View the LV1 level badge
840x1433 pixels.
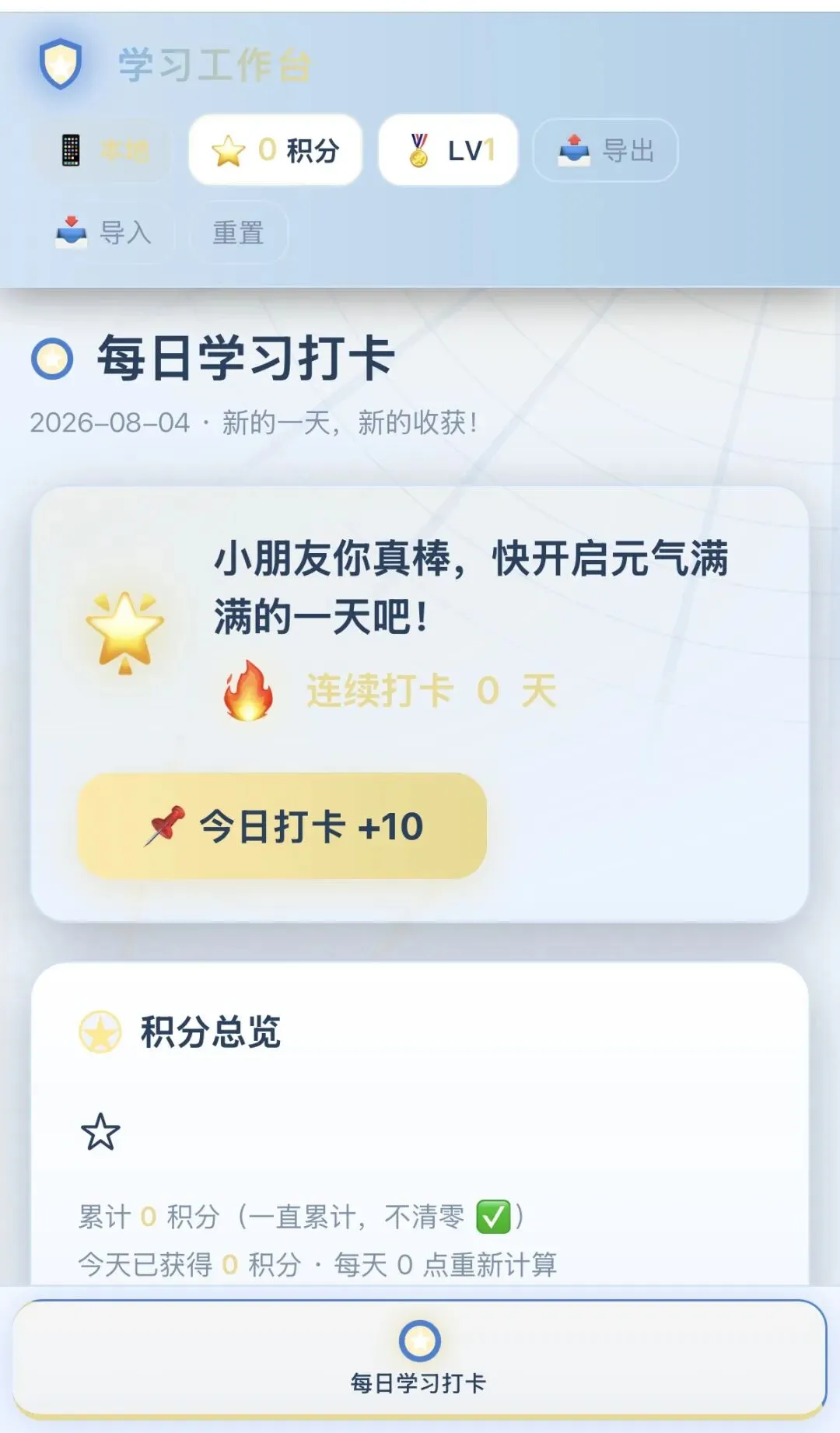pos(448,149)
